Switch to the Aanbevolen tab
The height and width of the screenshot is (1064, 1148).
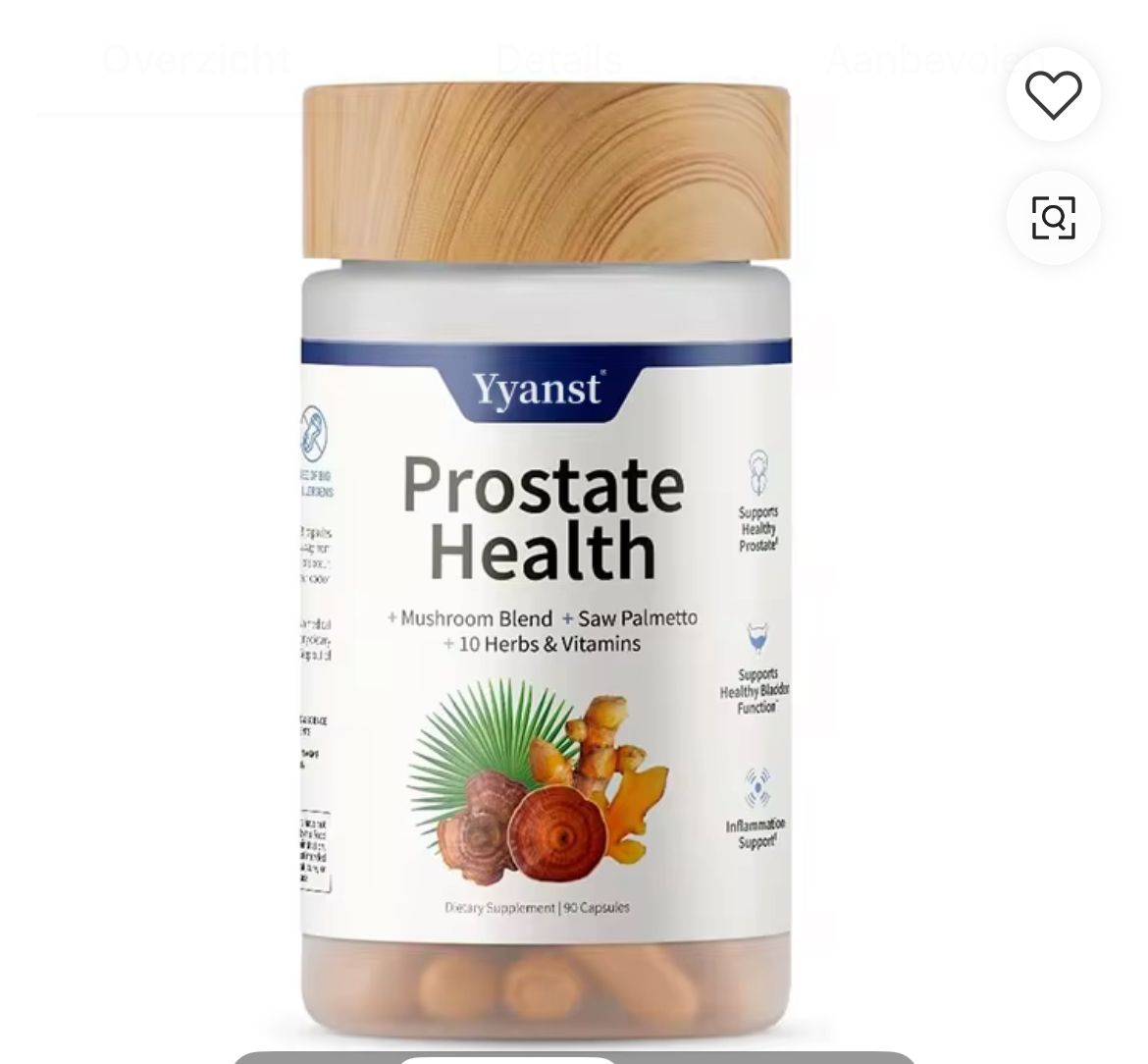[922, 61]
